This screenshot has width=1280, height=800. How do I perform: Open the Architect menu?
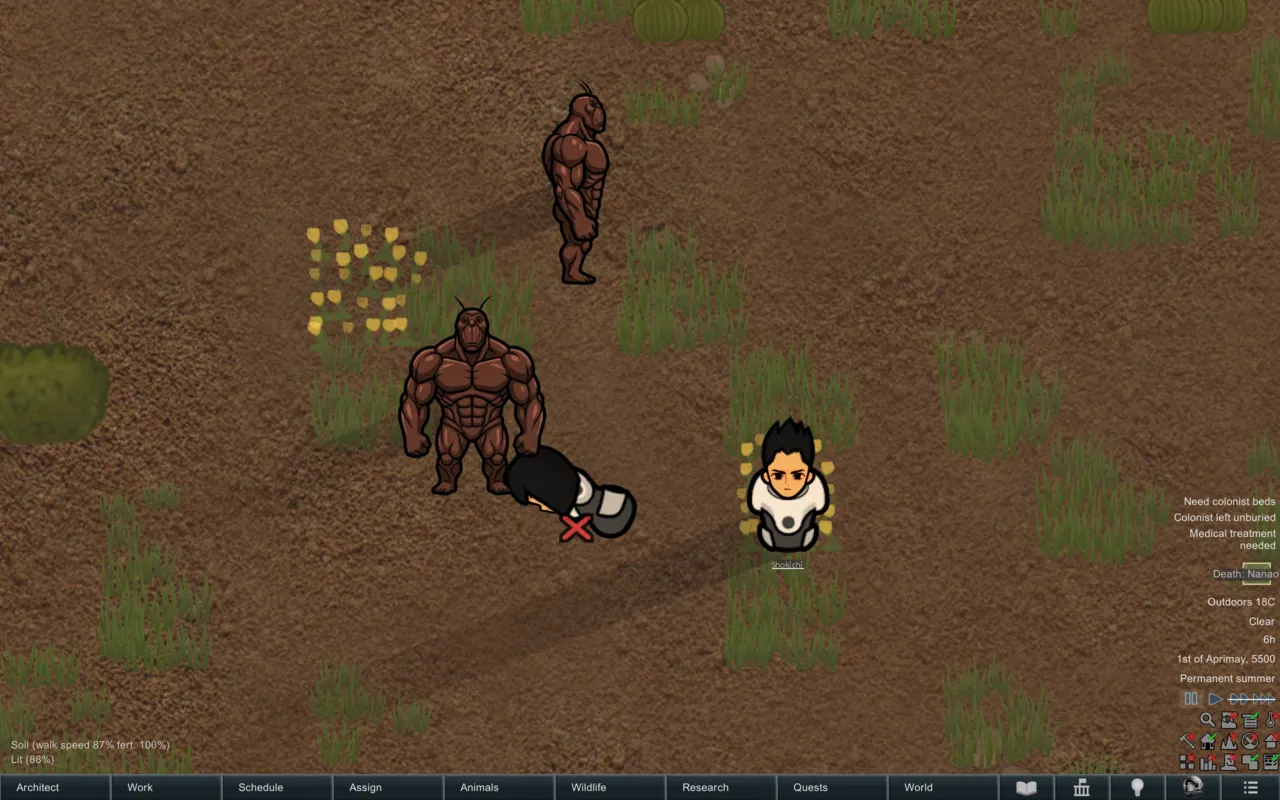click(55, 787)
